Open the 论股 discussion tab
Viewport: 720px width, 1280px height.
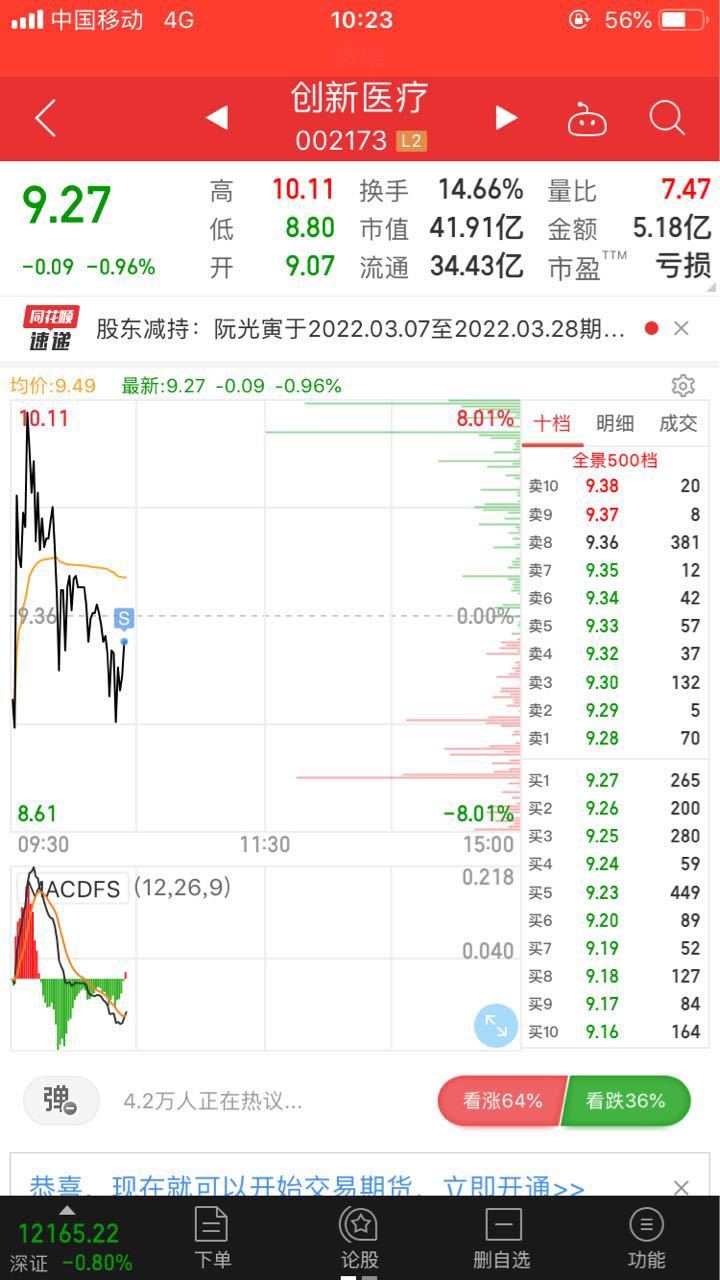click(x=359, y=1238)
